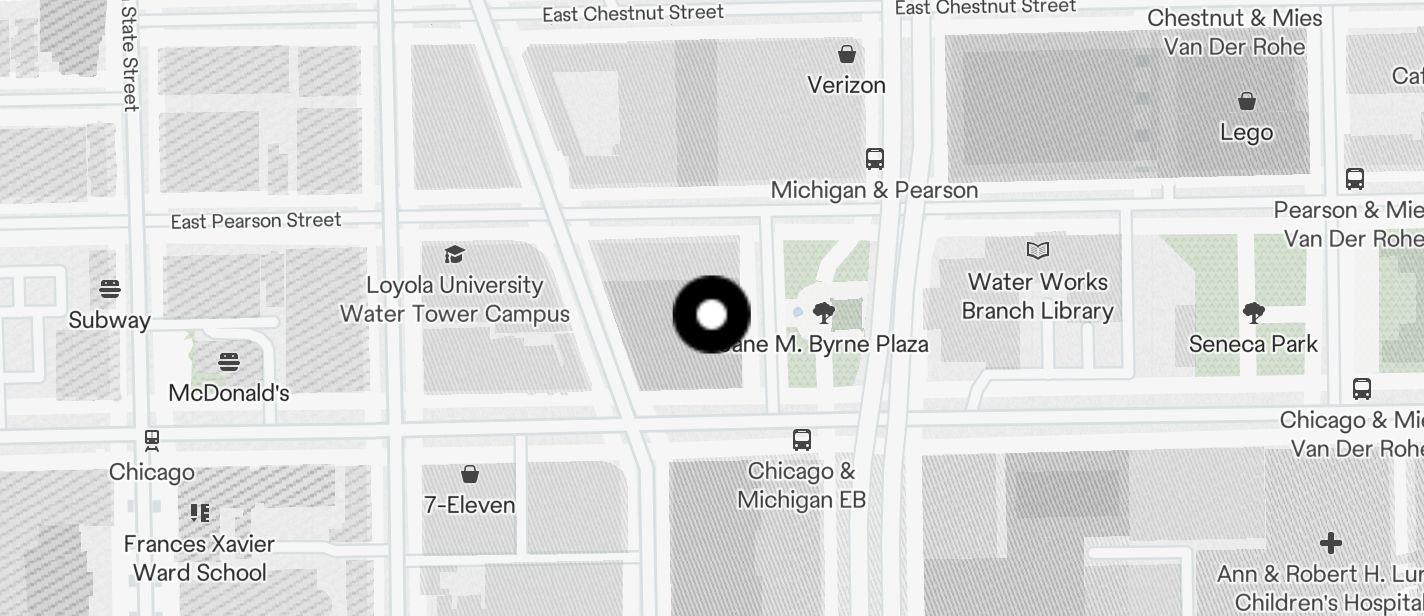Open the 7-Eleven store marker
The width and height of the screenshot is (1424, 616).
[470, 474]
